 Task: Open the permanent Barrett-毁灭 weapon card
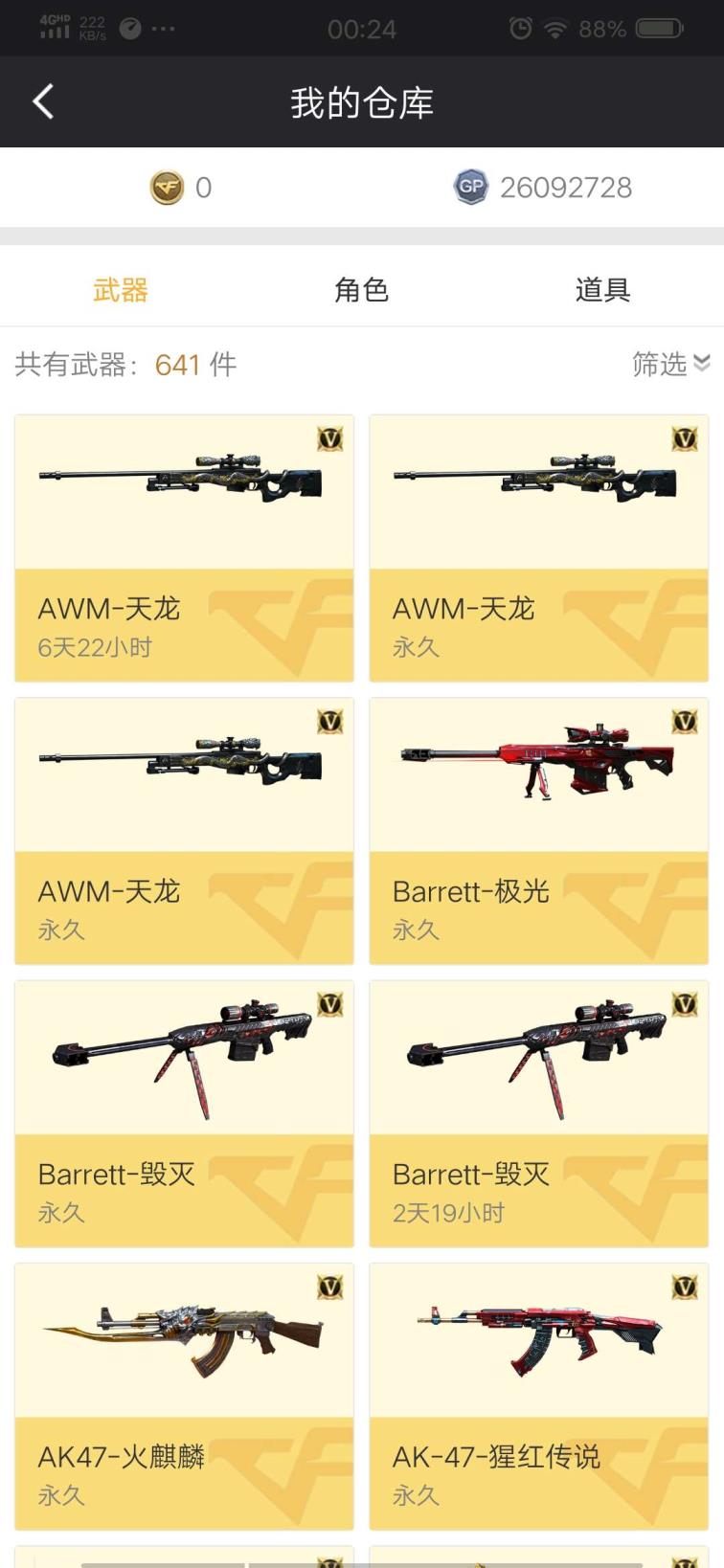[x=184, y=1112]
